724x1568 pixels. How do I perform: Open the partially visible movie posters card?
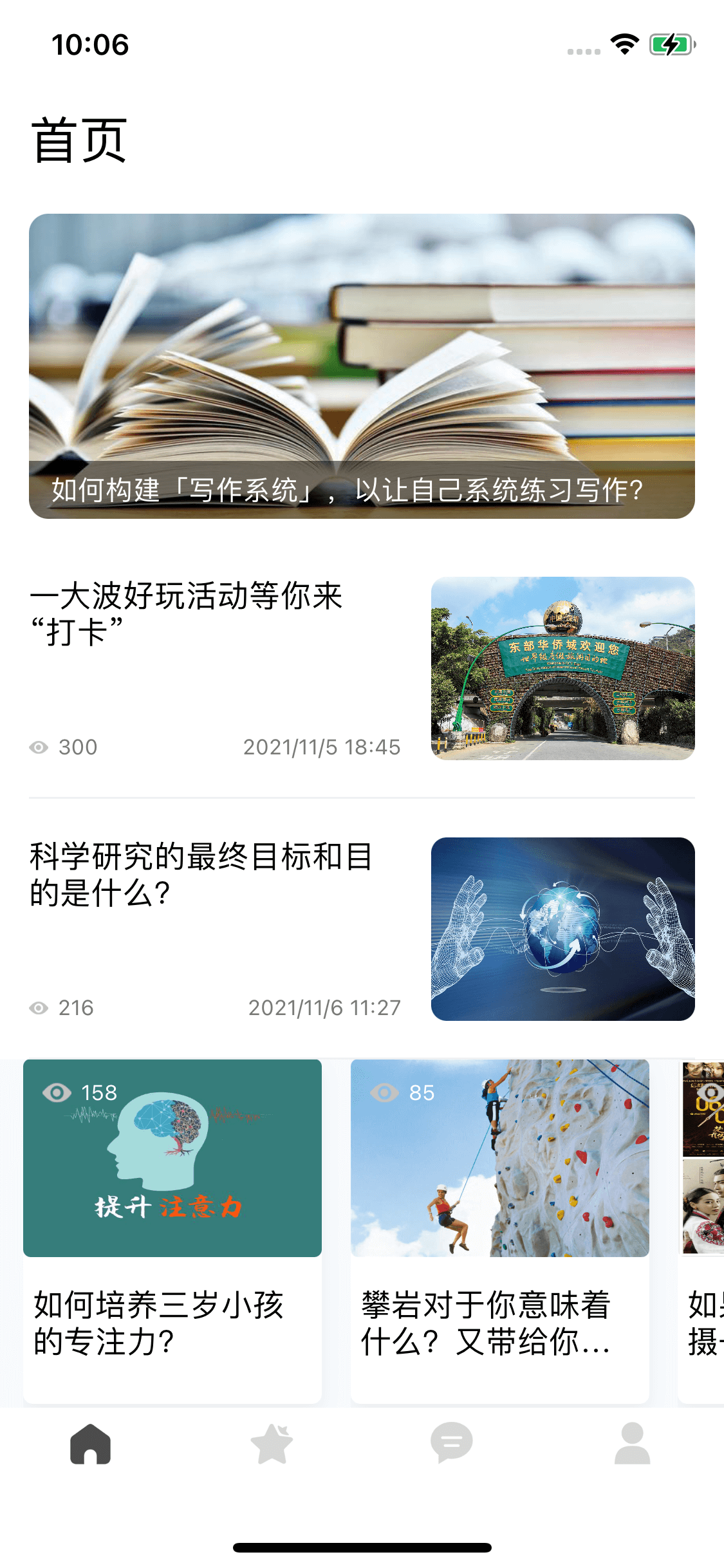[703, 1229]
